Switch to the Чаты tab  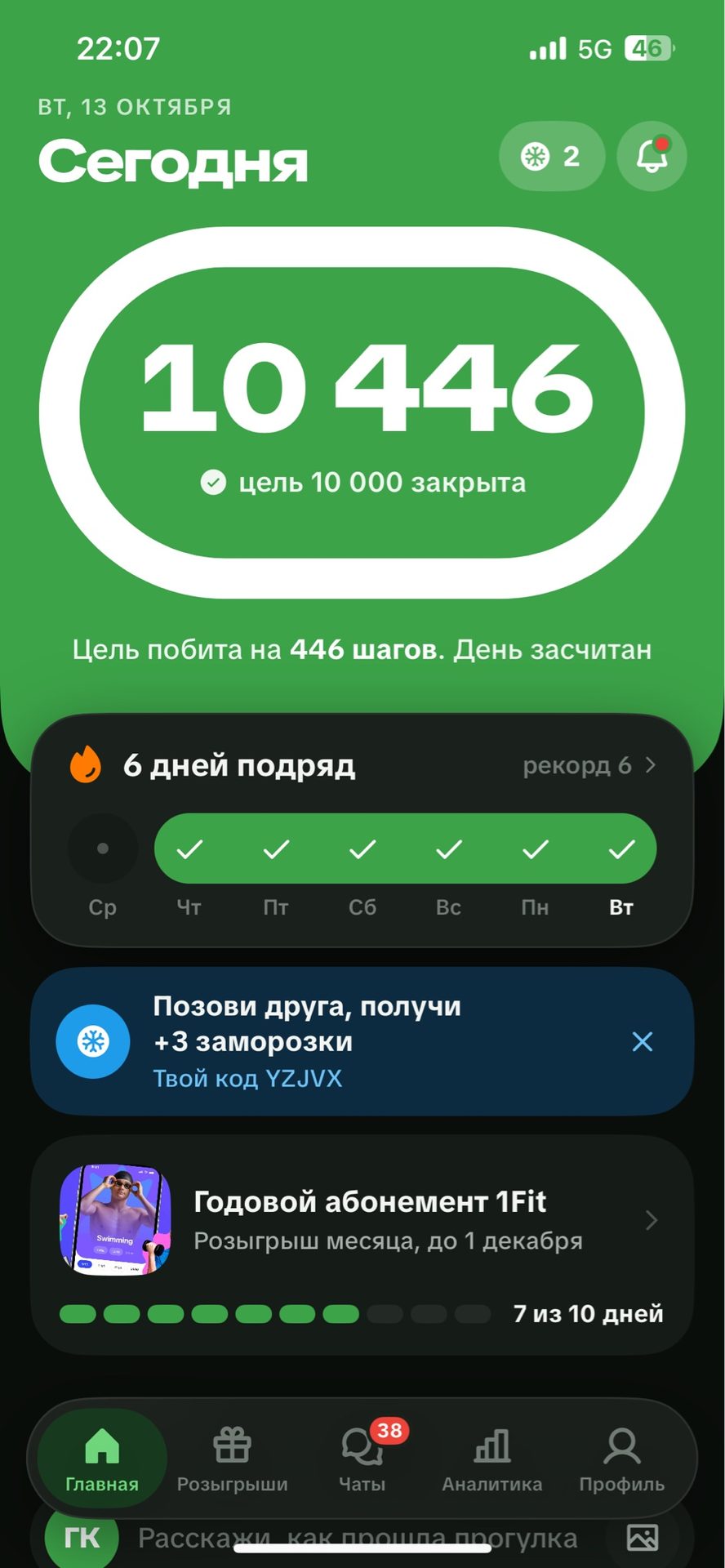362,1459
